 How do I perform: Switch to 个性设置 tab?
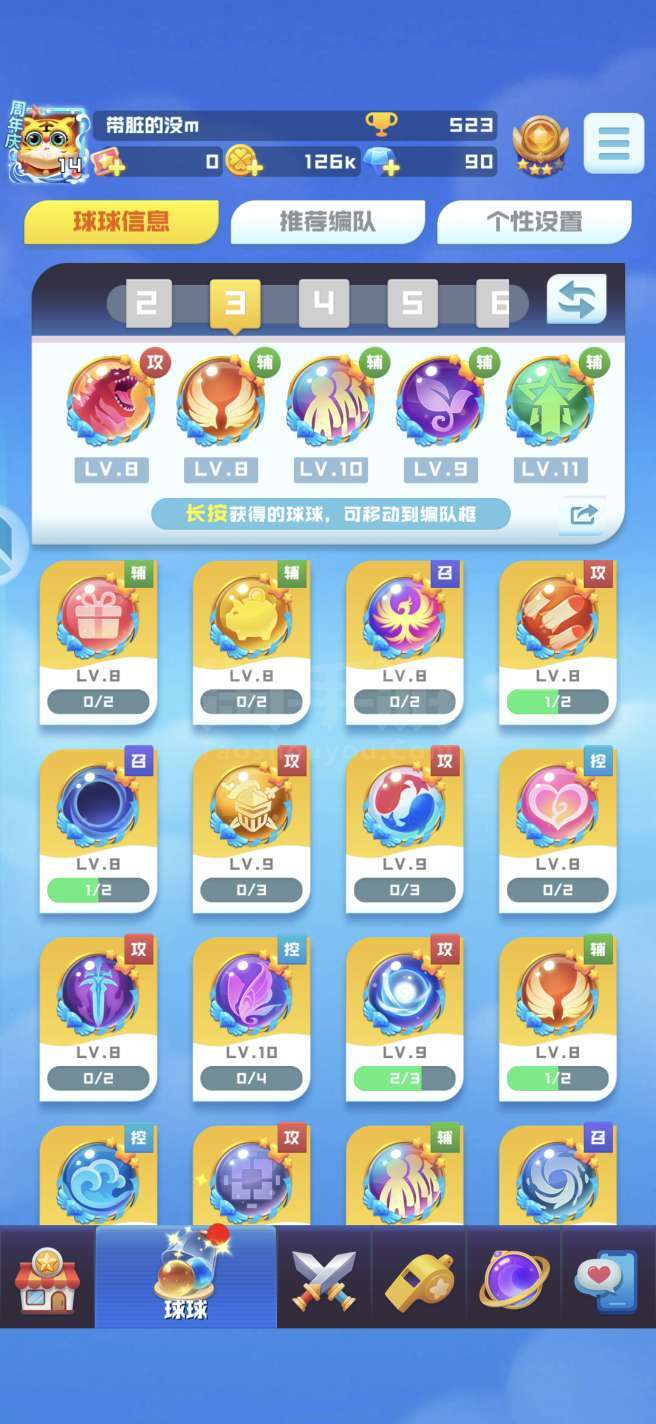pyautogui.click(x=534, y=222)
